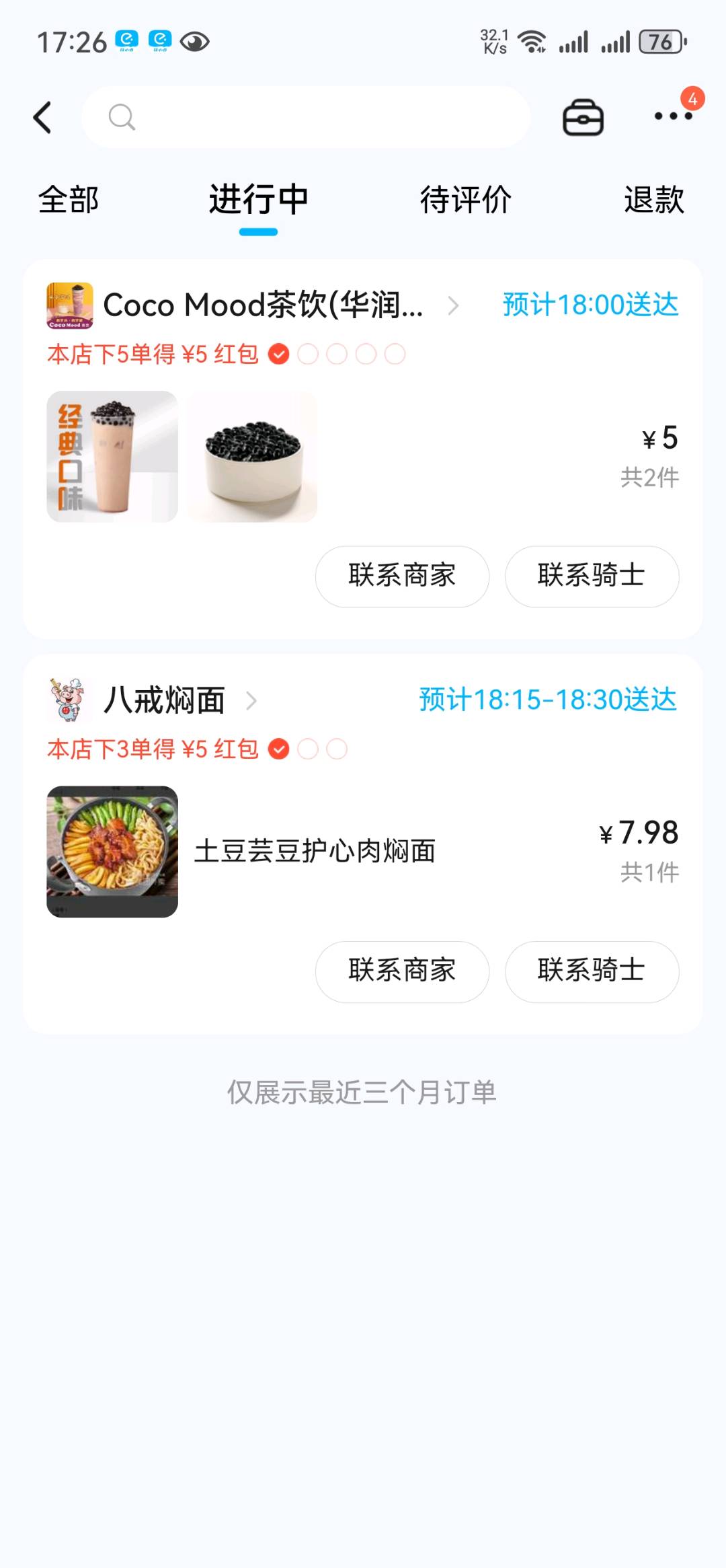
Task: Switch to the 全部 tab
Action: pos(69,200)
